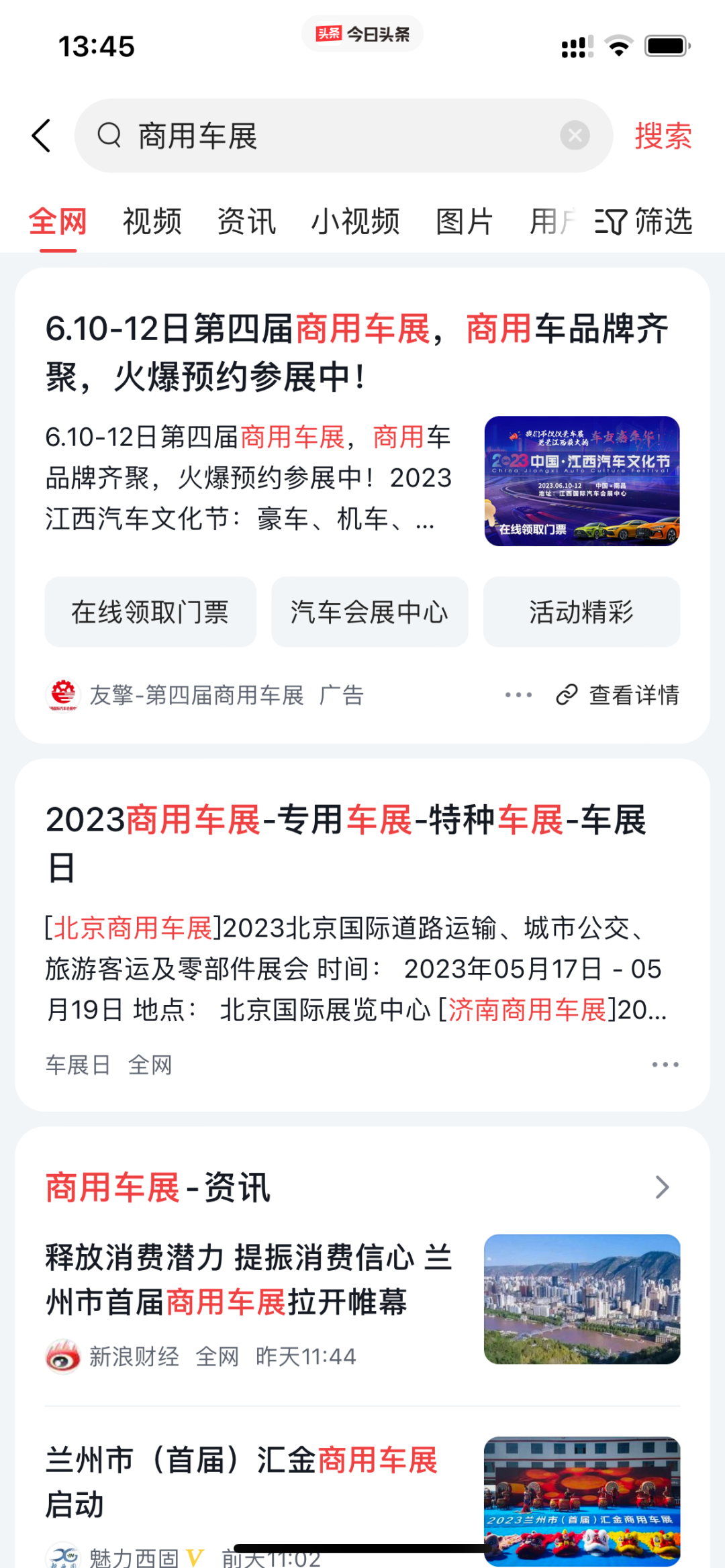This screenshot has width=725, height=1568.
Task: Open the 兰州市（首届）汇金商用车展启动 article
Action: click(242, 1481)
